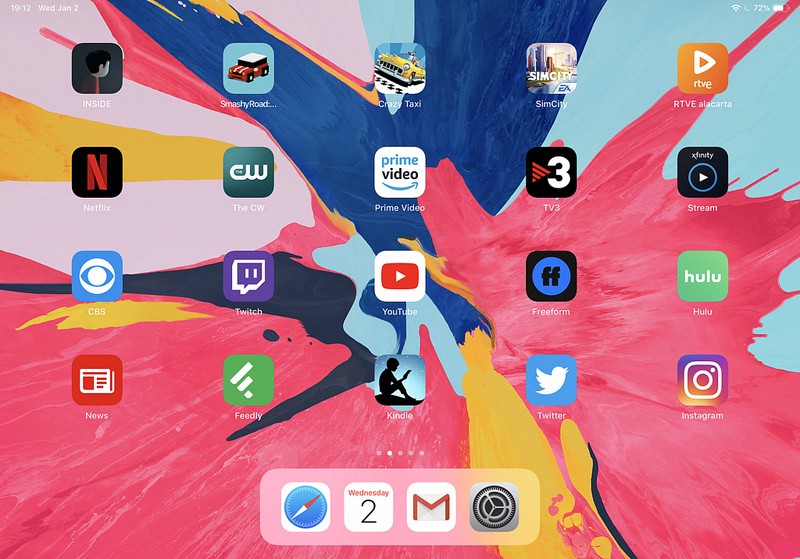Launch SimCity game
Viewport: 800px width, 559px height.
click(x=551, y=68)
